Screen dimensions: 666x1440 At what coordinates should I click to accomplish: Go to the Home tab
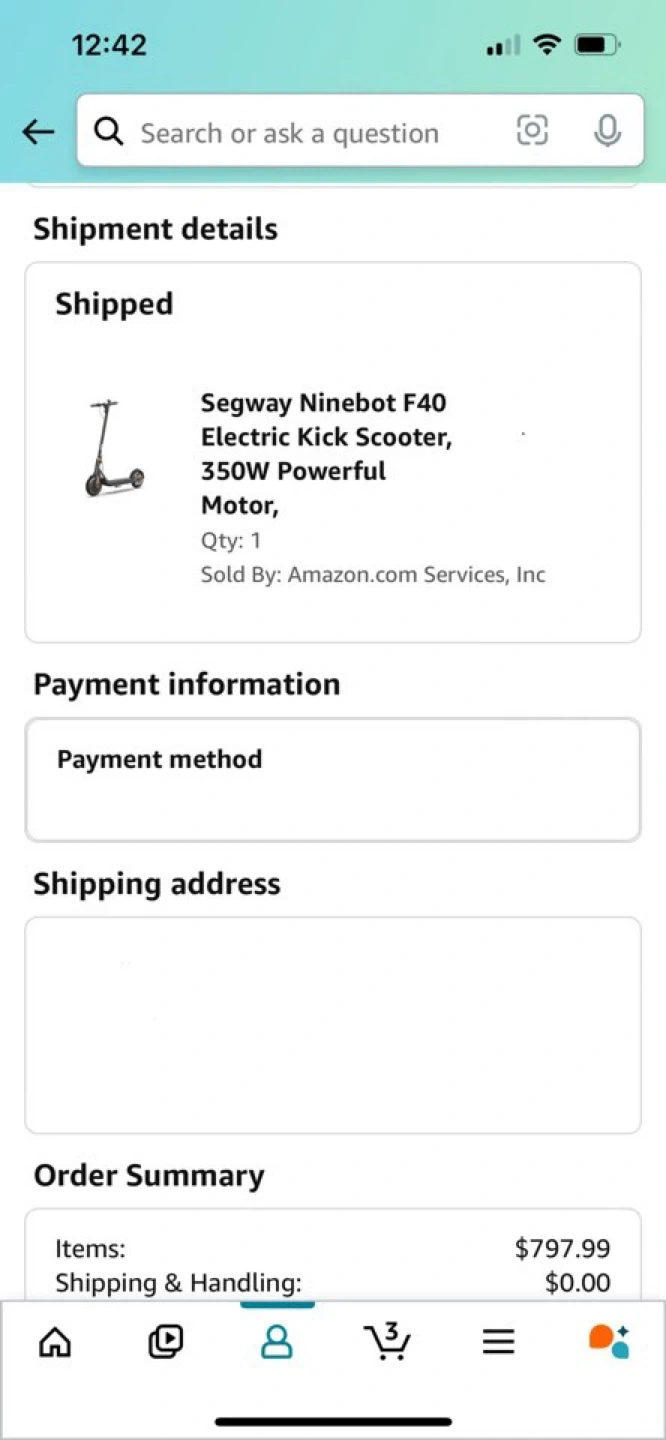click(x=55, y=1341)
